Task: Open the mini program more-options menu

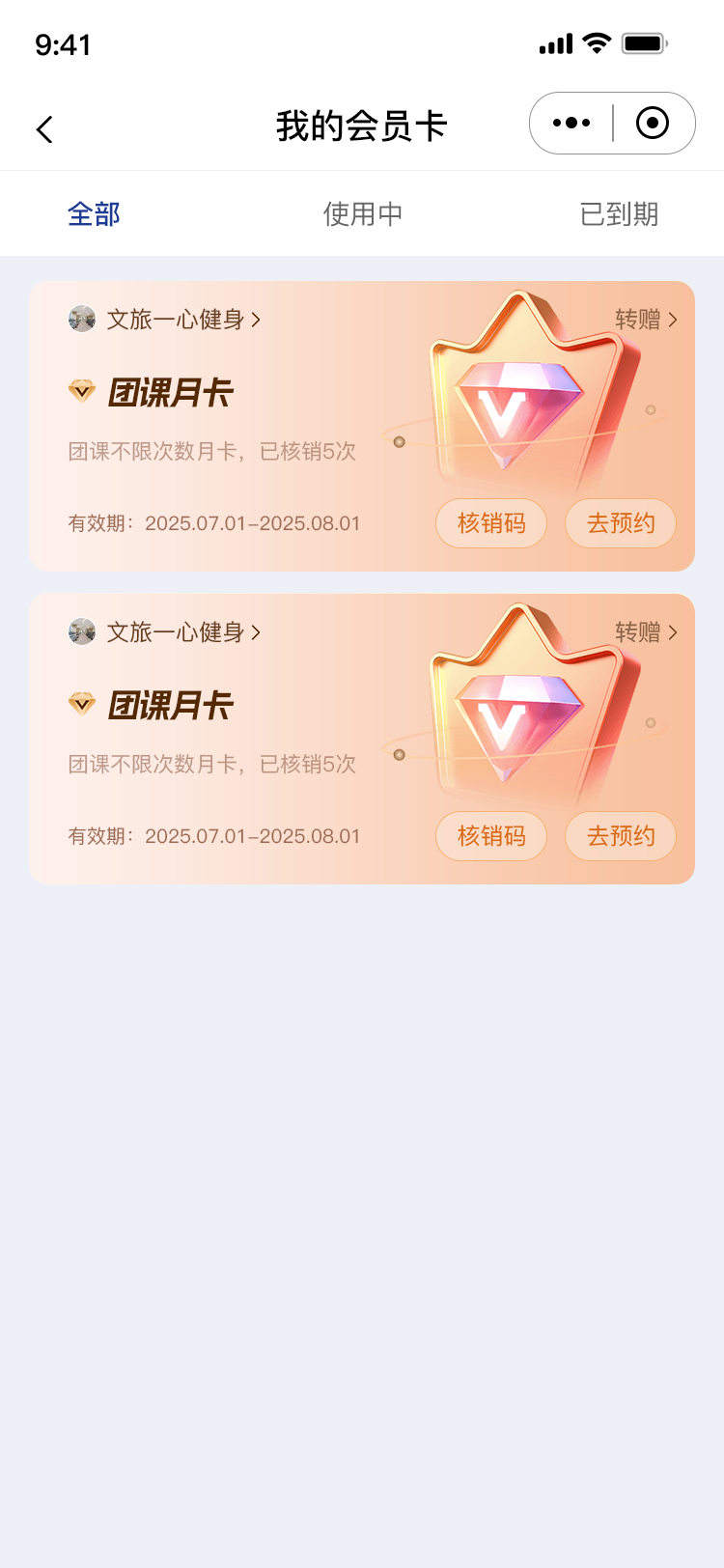Action: [571, 123]
